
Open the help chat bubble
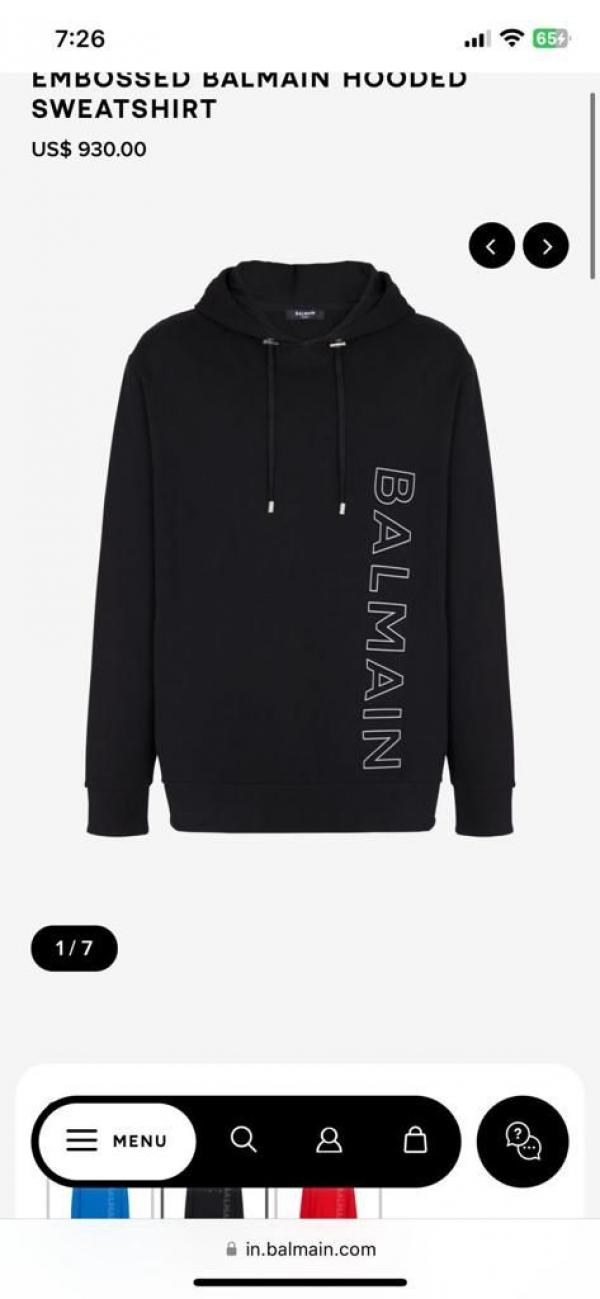pos(522,1141)
